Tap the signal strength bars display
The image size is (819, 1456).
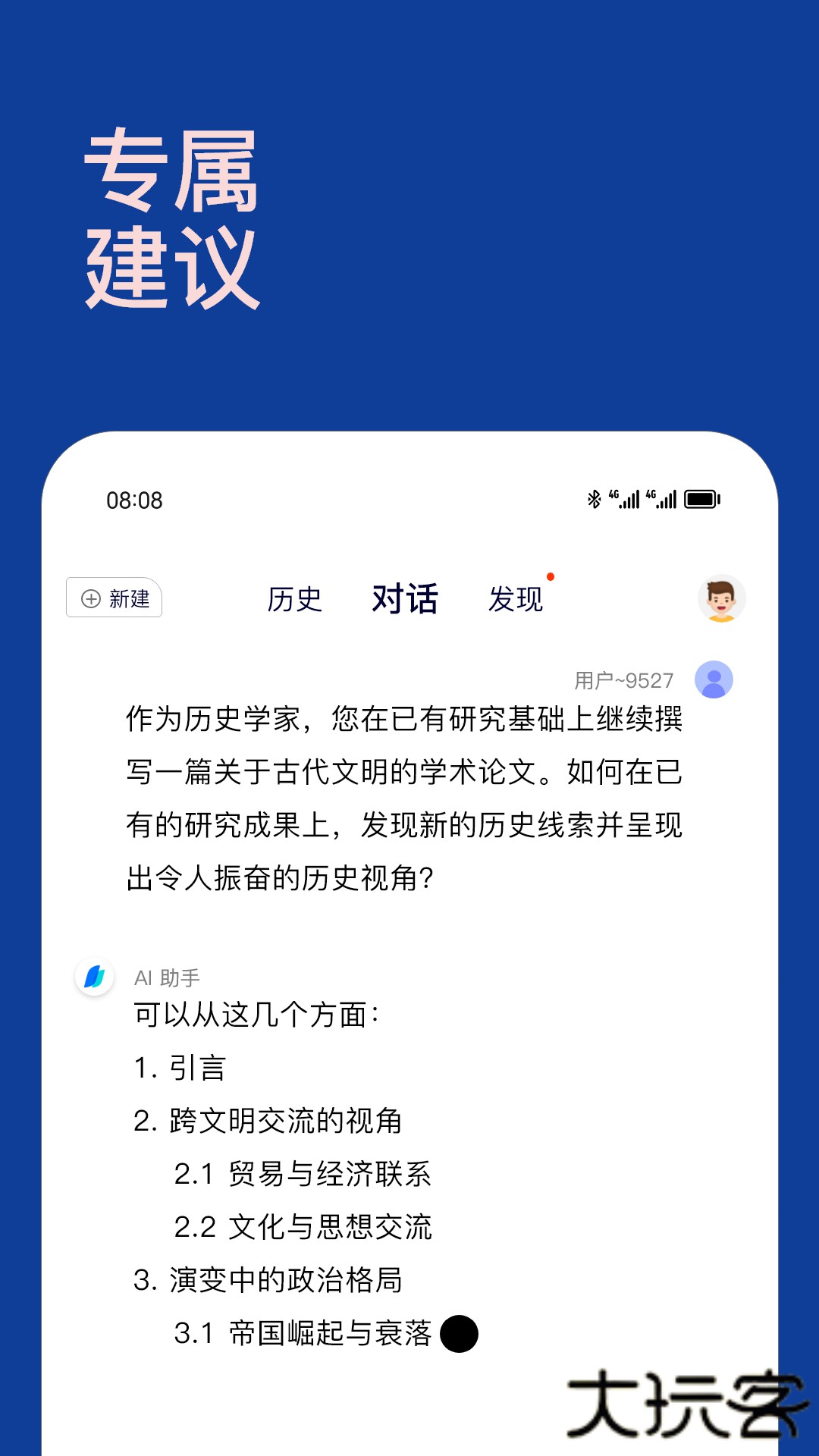645,498
